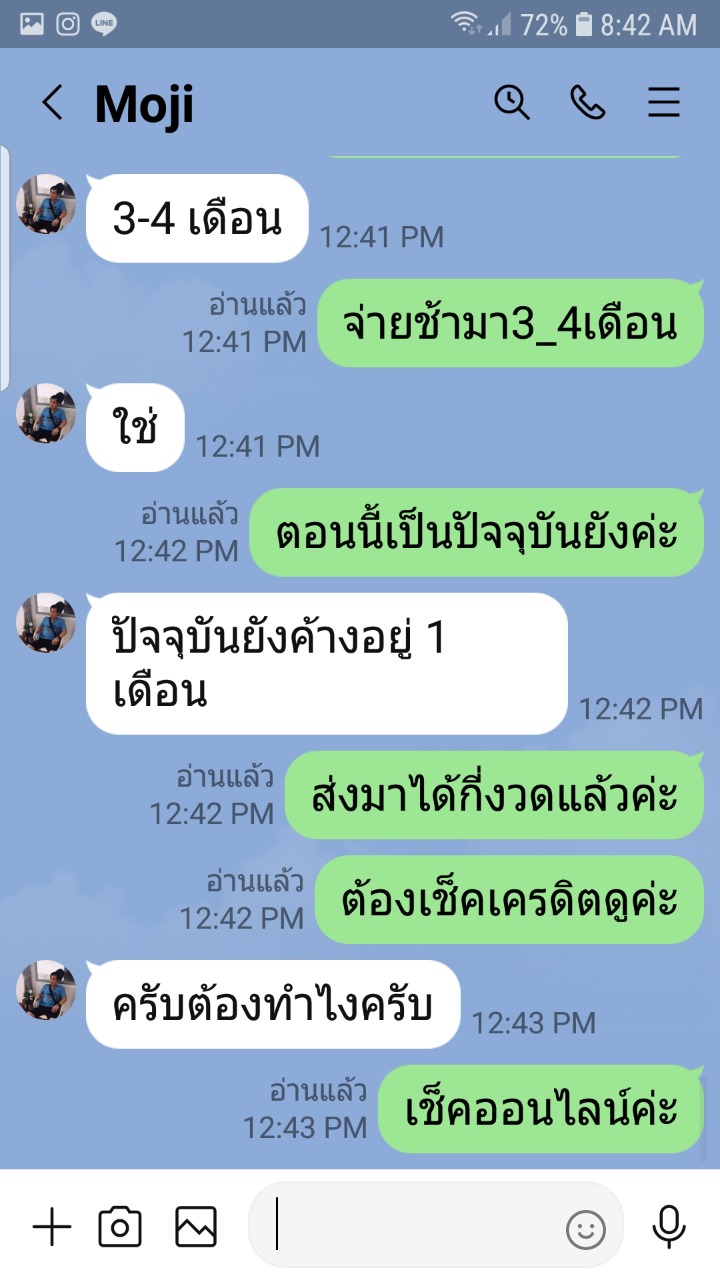Screen dimensions: 720x1280
Task: Open the camera from the message bar
Action: coord(120,1226)
